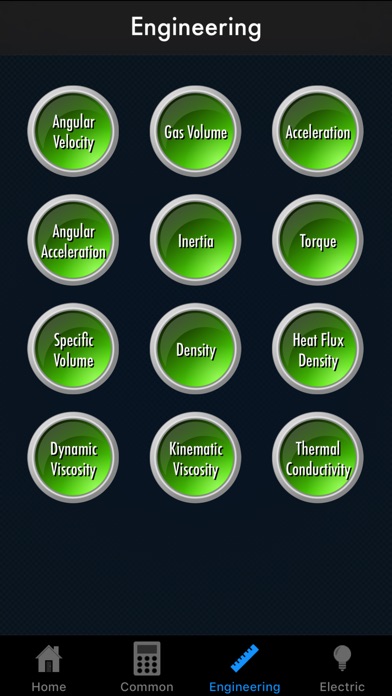The width and height of the screenshot is (392, 696).
Task: Open the Acceleration converter
Action: (x=318, y=131)
